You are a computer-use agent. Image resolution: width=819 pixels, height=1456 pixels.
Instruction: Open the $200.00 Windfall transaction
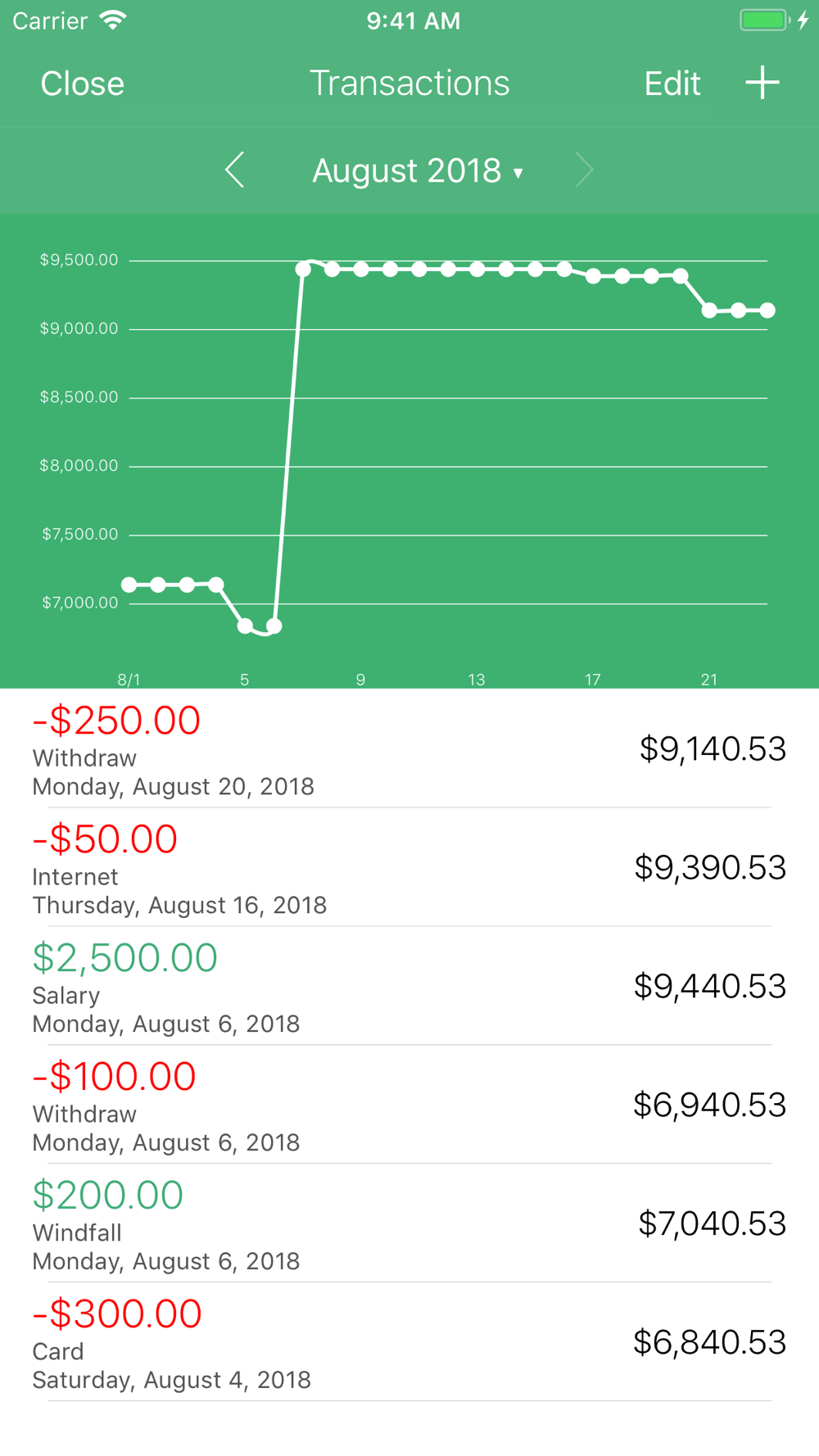click(x=409, y=1223)
